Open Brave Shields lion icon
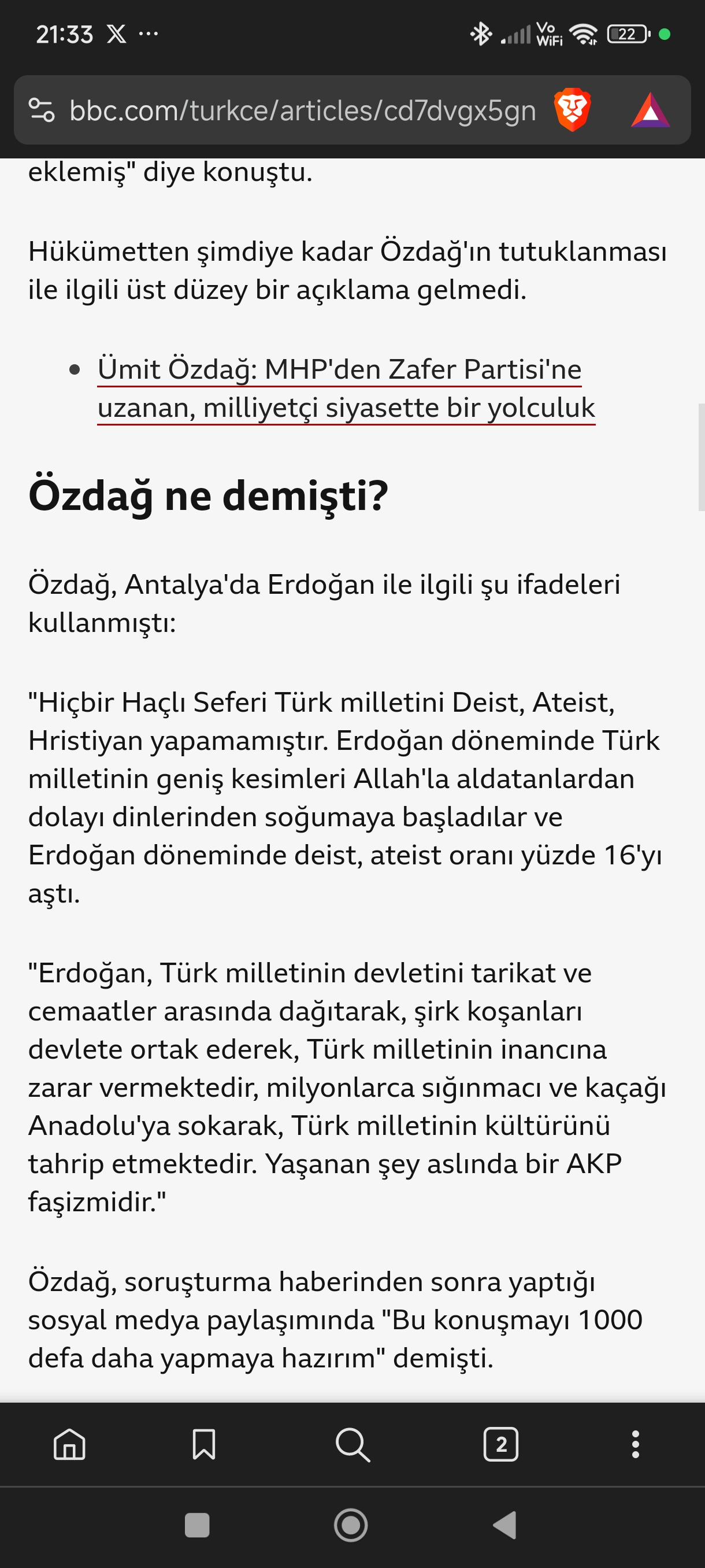Image resolution: width=705 pixels, height=1568 pixels. pos(572,110)
